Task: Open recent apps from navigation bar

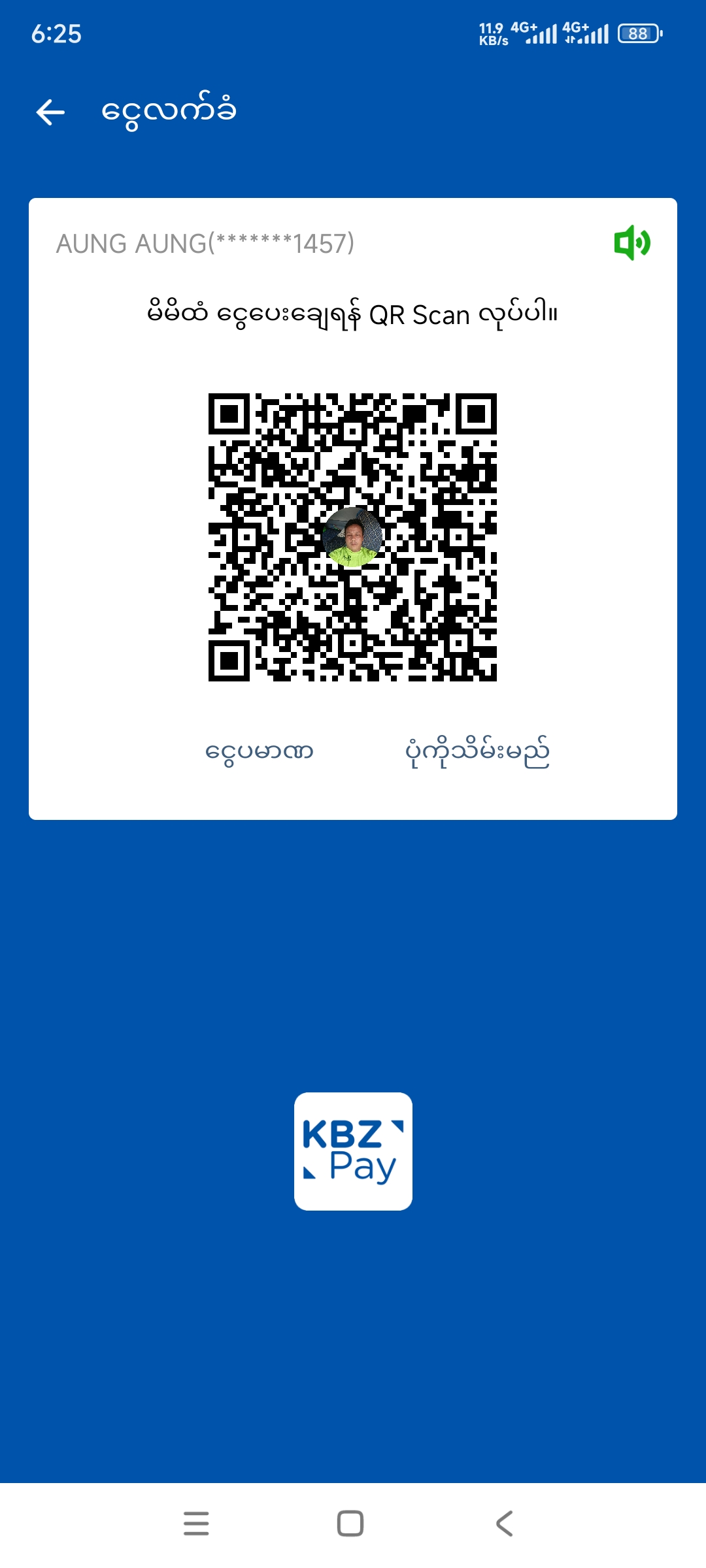Action: click(196, 1523)
